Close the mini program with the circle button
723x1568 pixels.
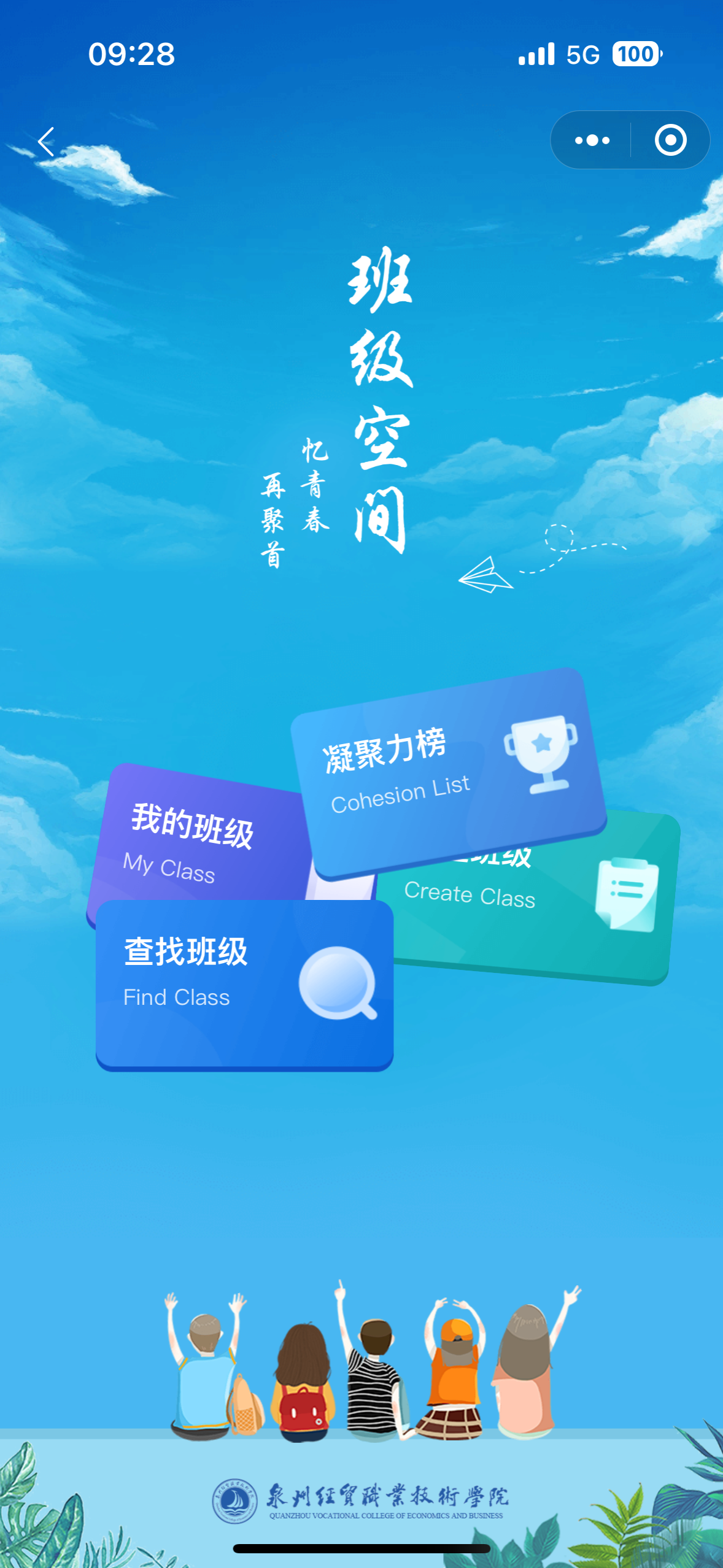(x=670, y=140)
